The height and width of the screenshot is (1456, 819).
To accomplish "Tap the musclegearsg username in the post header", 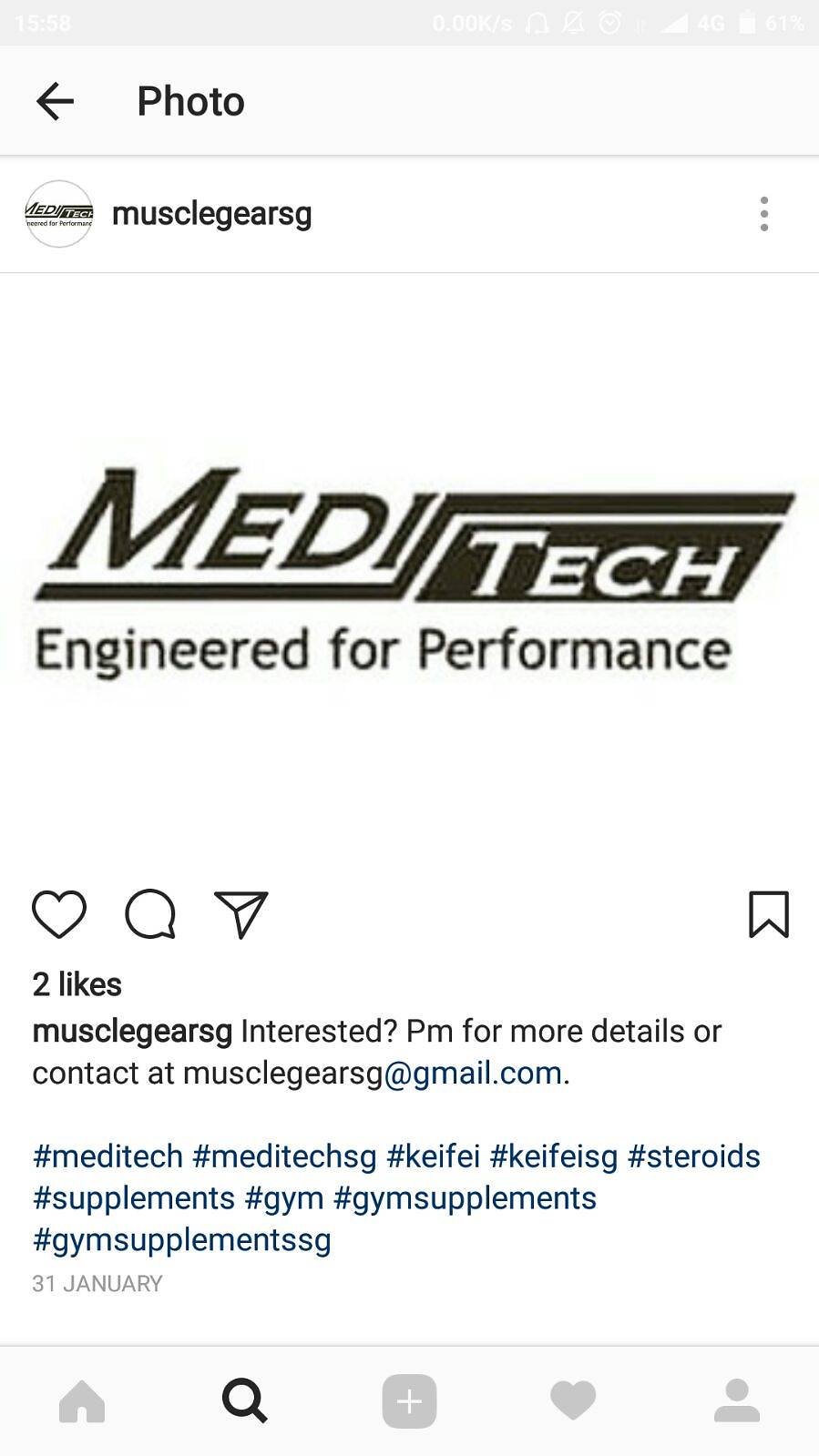I will (x=211, y=214).
